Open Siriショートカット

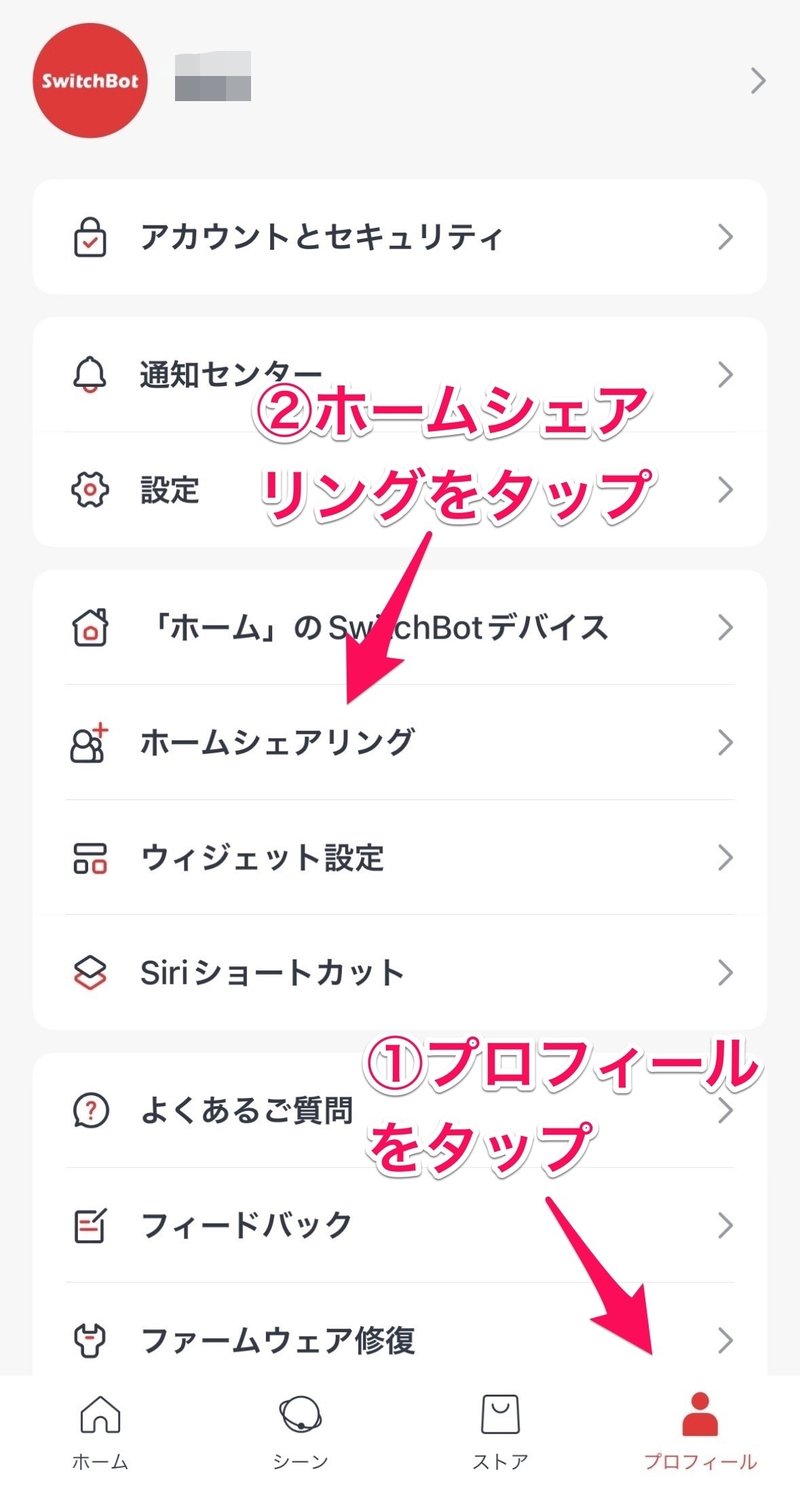pos(400,972)
